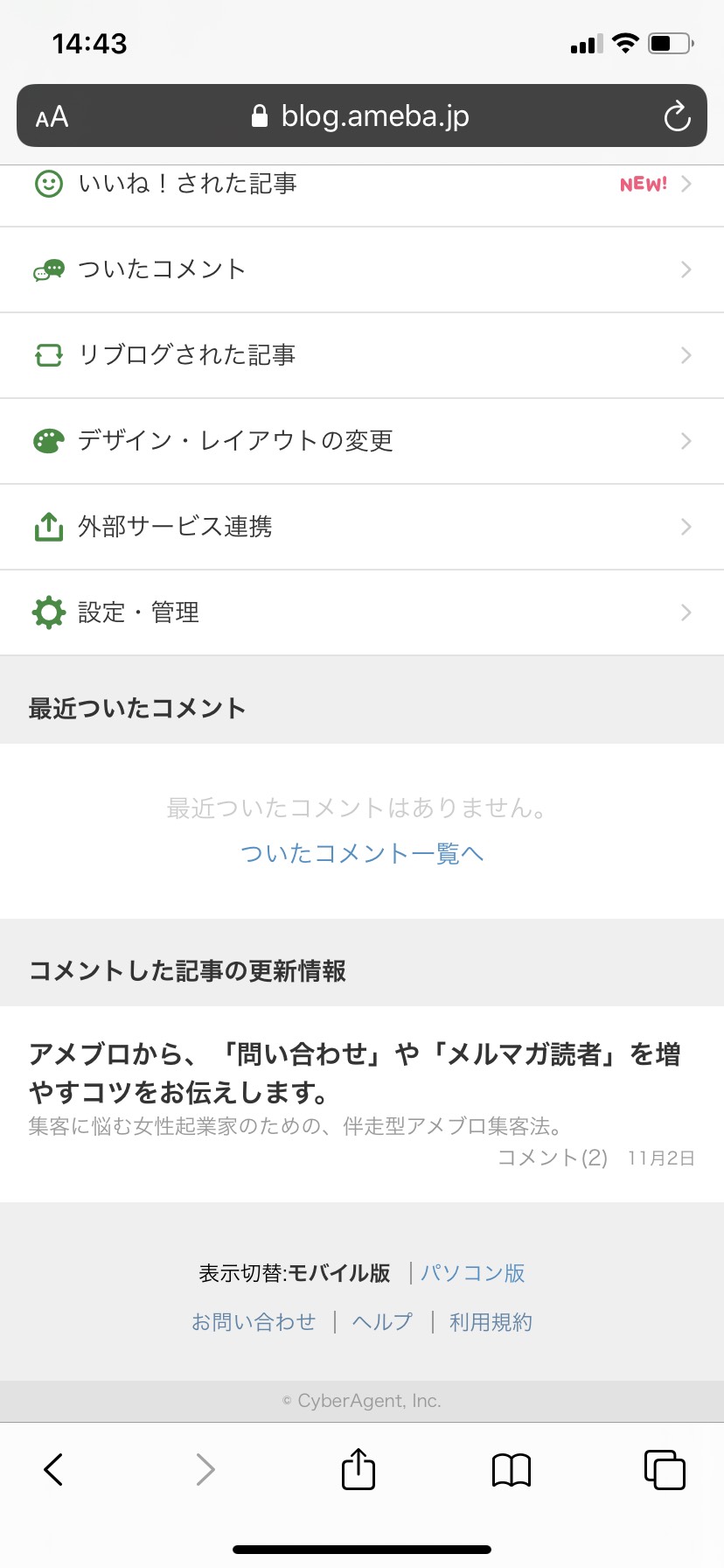724x1568 pixels.
Task: Reload the page in the address bar
Action: click(x=677, y=115)
